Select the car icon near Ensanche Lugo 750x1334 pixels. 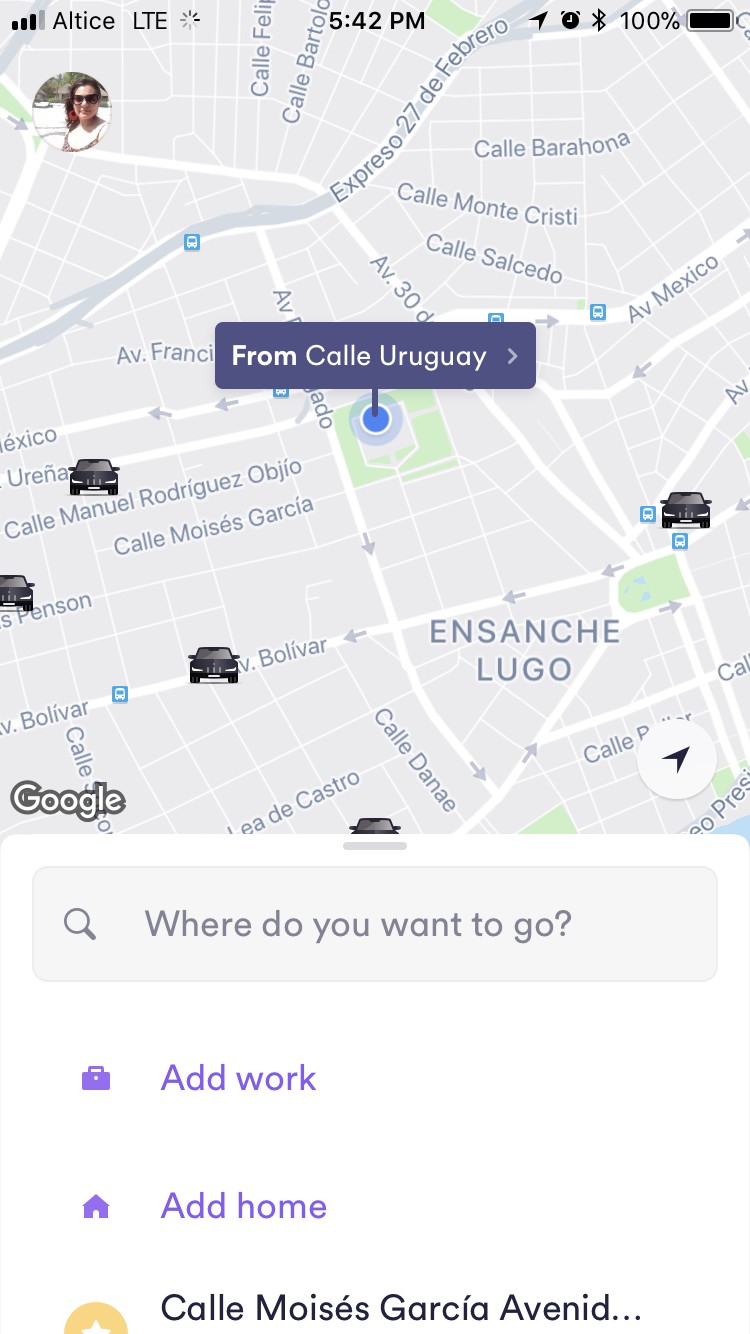tap(684, 509)
